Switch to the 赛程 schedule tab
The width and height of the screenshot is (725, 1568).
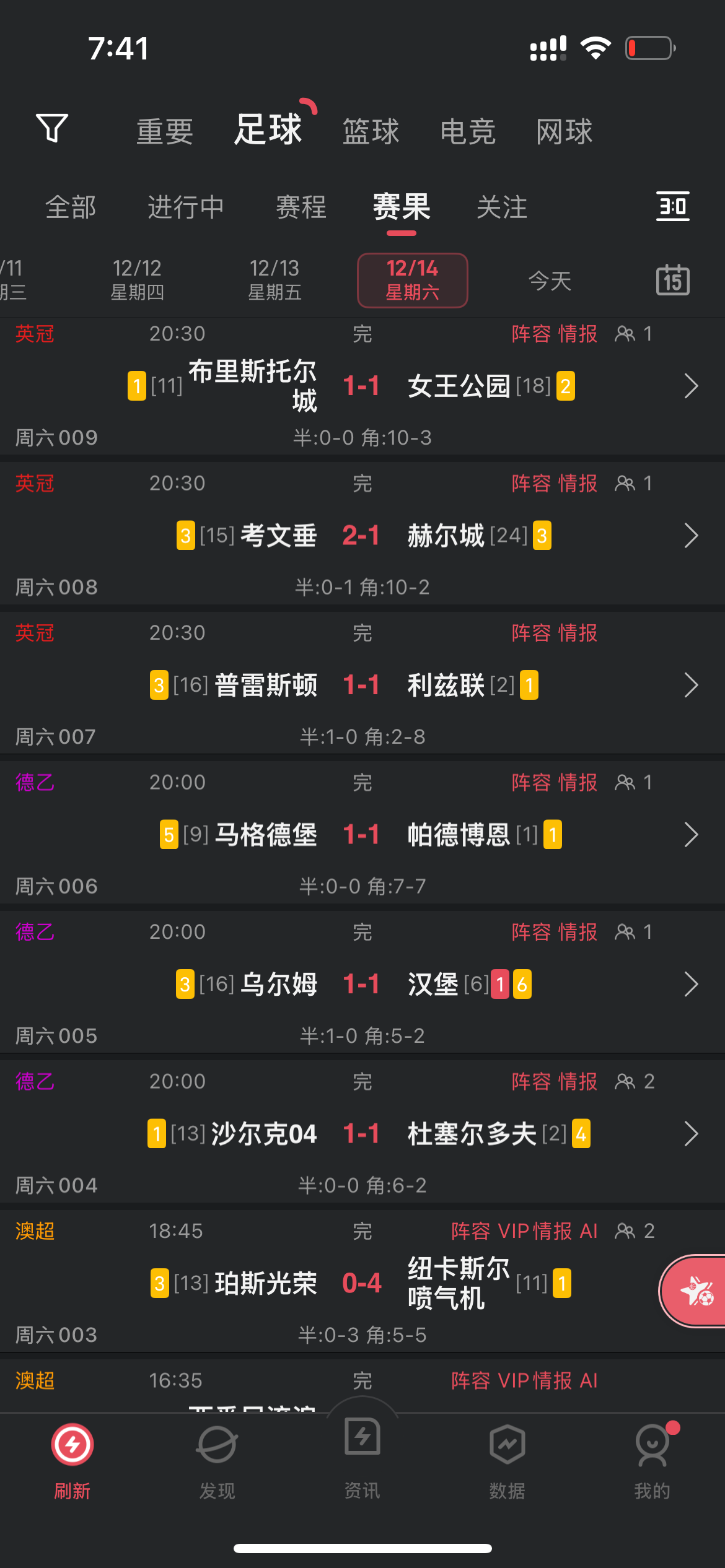301,207
